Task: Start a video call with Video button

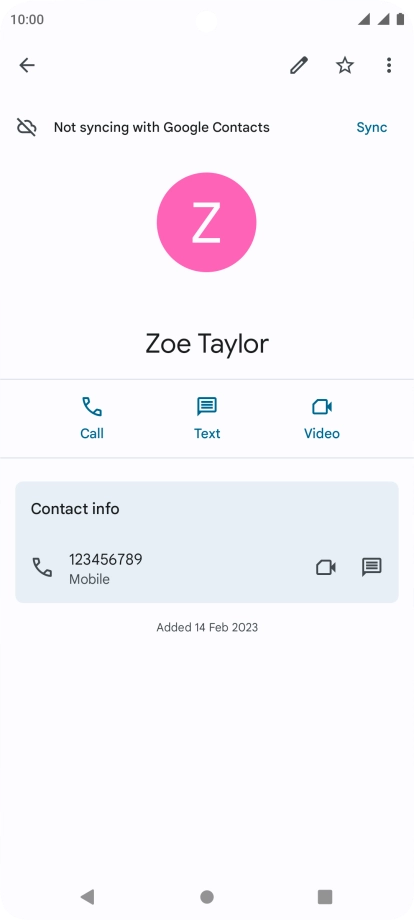Action: [x=322, y=418]
